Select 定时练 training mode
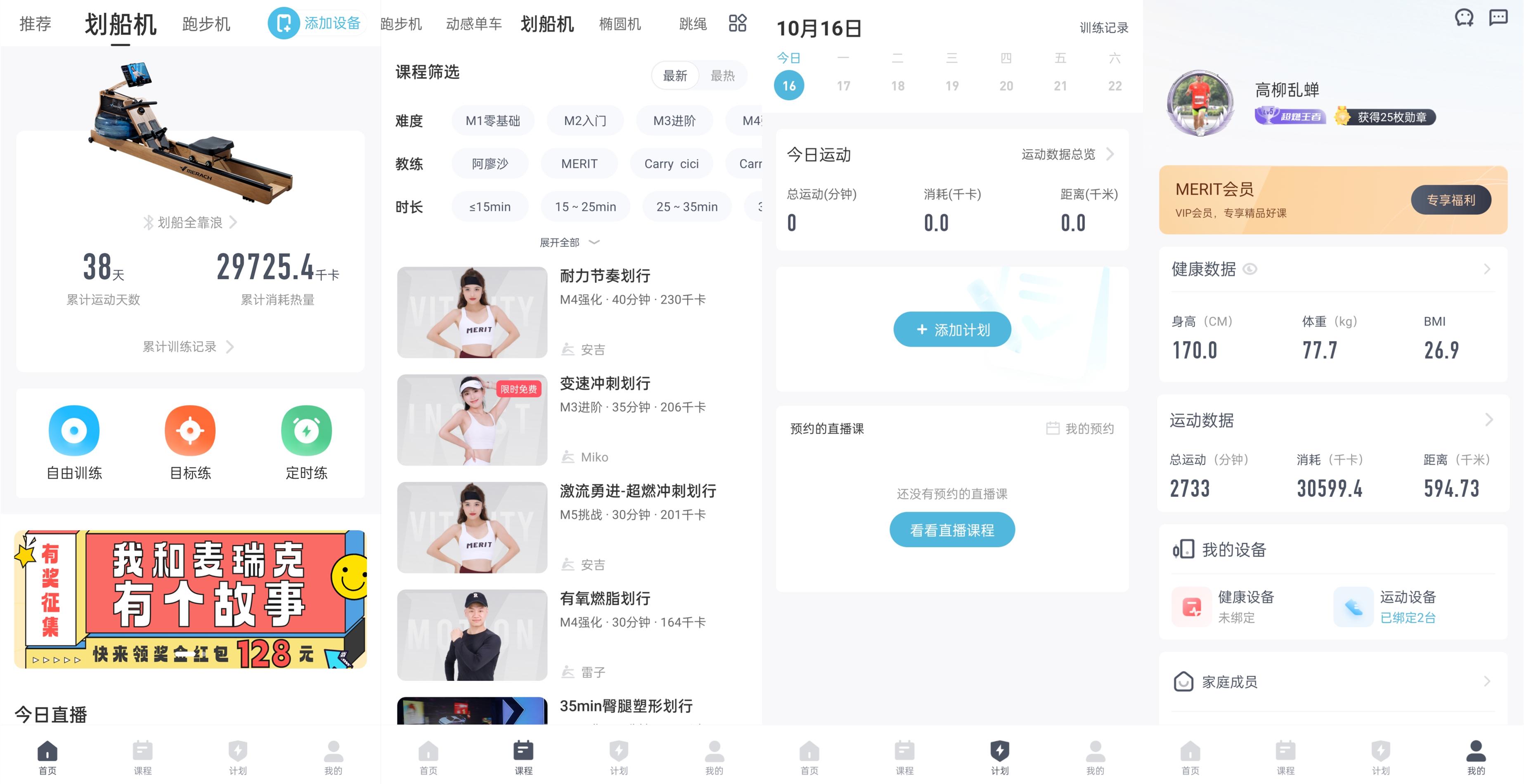Viewport: 1524px width, 784px height. (x=306, y=441)
